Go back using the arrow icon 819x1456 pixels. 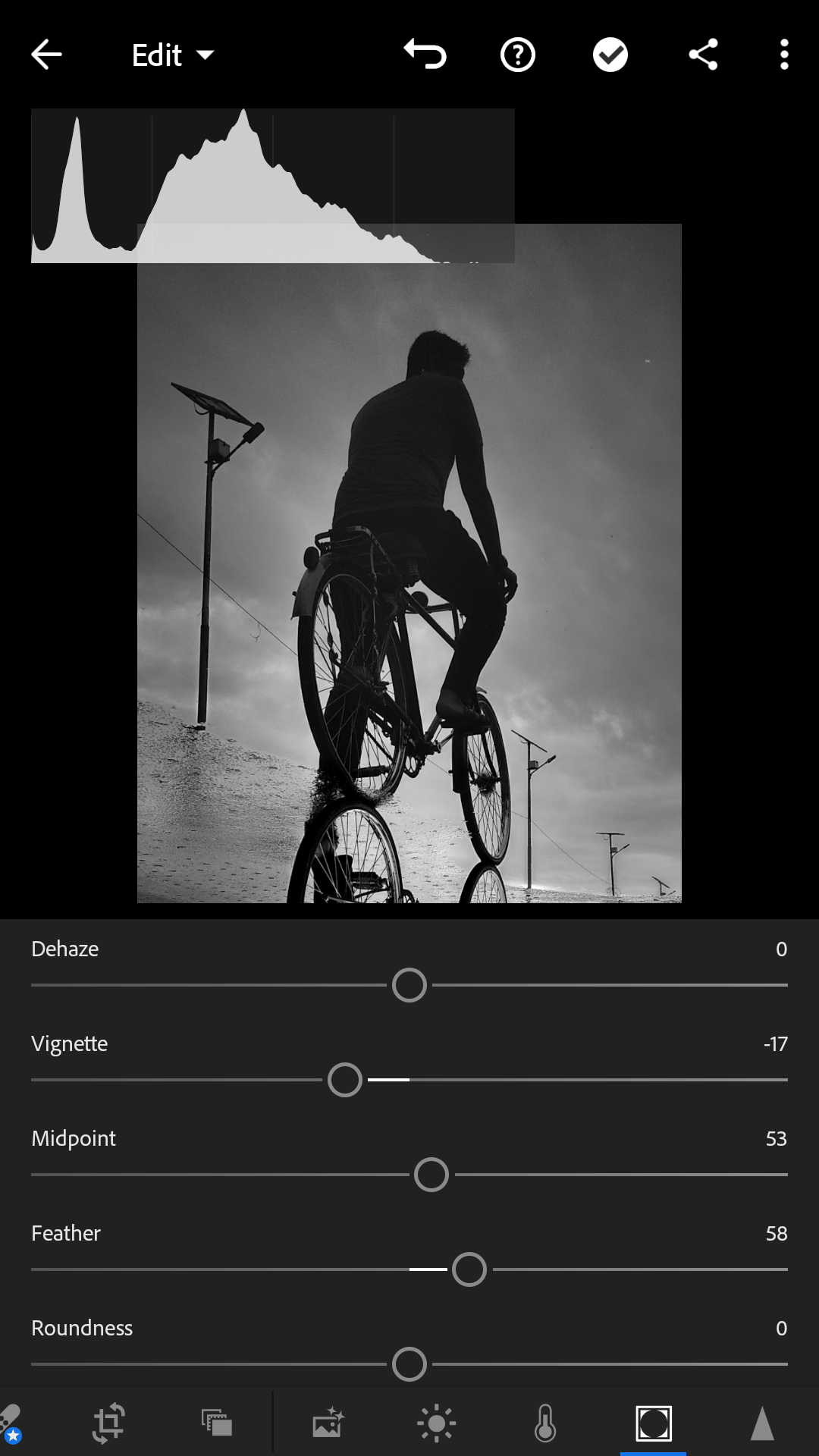pos(46,55)
